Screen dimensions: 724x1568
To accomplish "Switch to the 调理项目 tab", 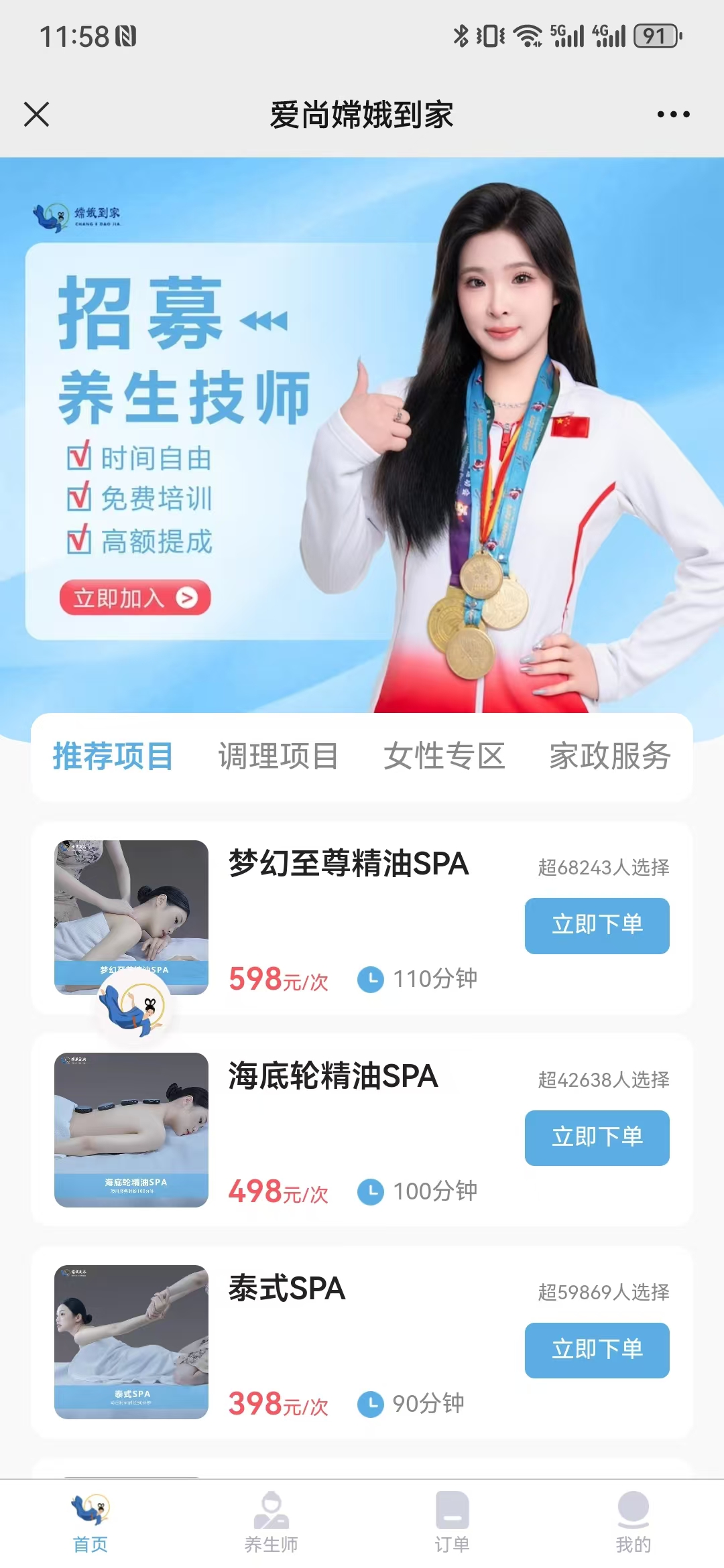I will pos(278,756).
